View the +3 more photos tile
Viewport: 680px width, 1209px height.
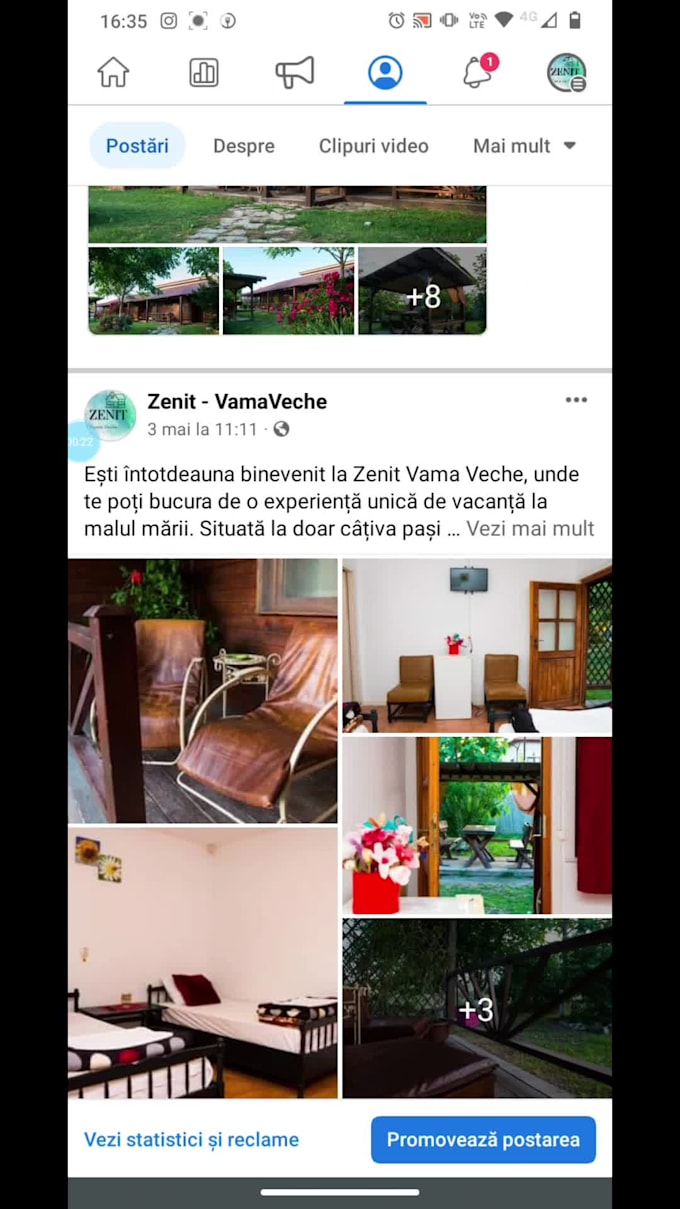[x=476, y=1009]
